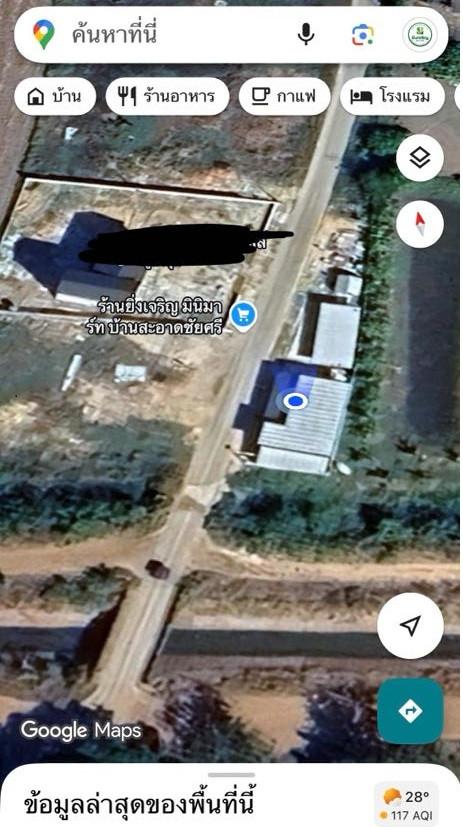The image size is (463, 827).
Task: Filter by กาแฟ coffee chip
Action: coord(284,97)
